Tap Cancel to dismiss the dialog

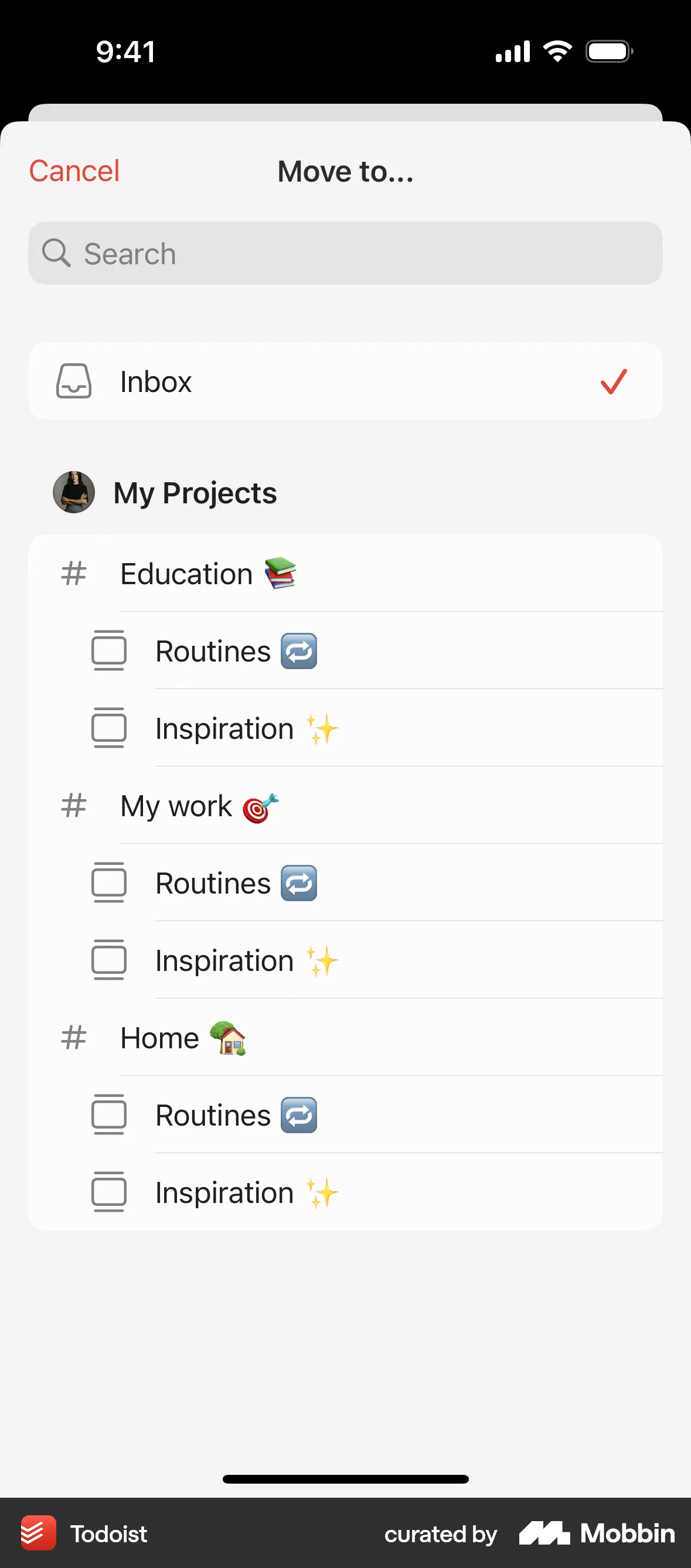pos(74,171)
